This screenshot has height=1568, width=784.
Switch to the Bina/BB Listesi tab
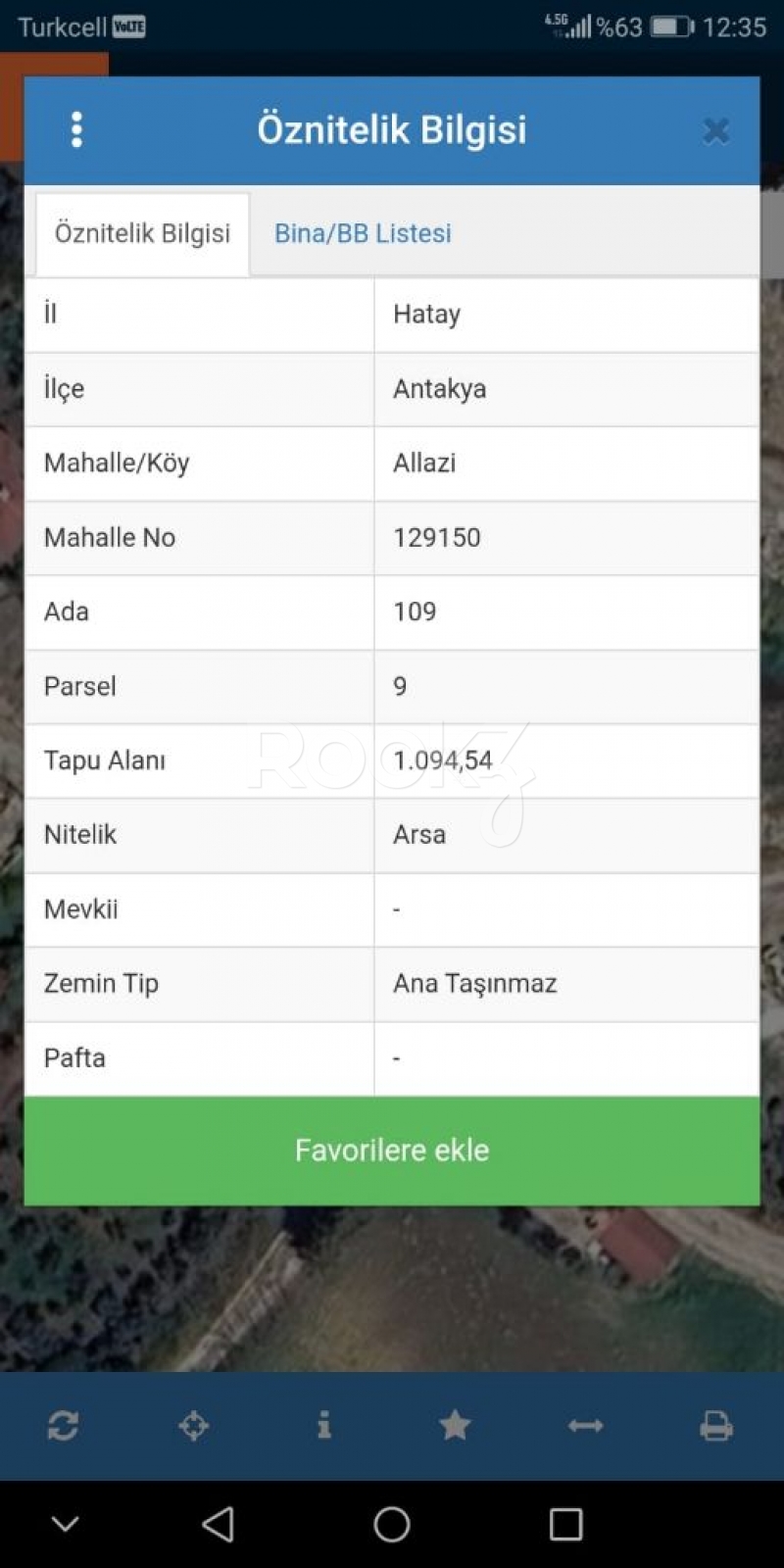coord(363,233)
